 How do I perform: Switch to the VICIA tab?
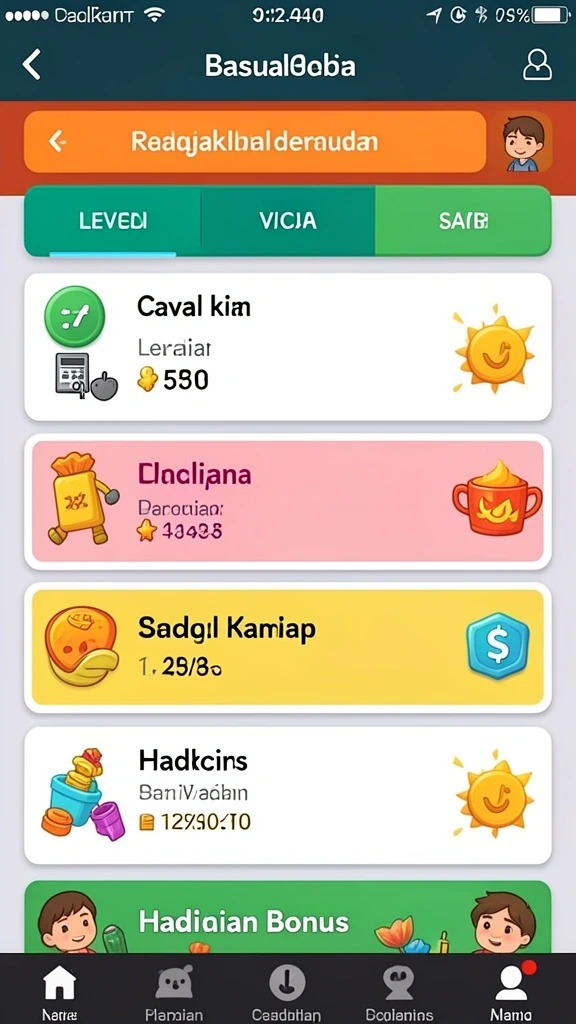coord(287,221)
